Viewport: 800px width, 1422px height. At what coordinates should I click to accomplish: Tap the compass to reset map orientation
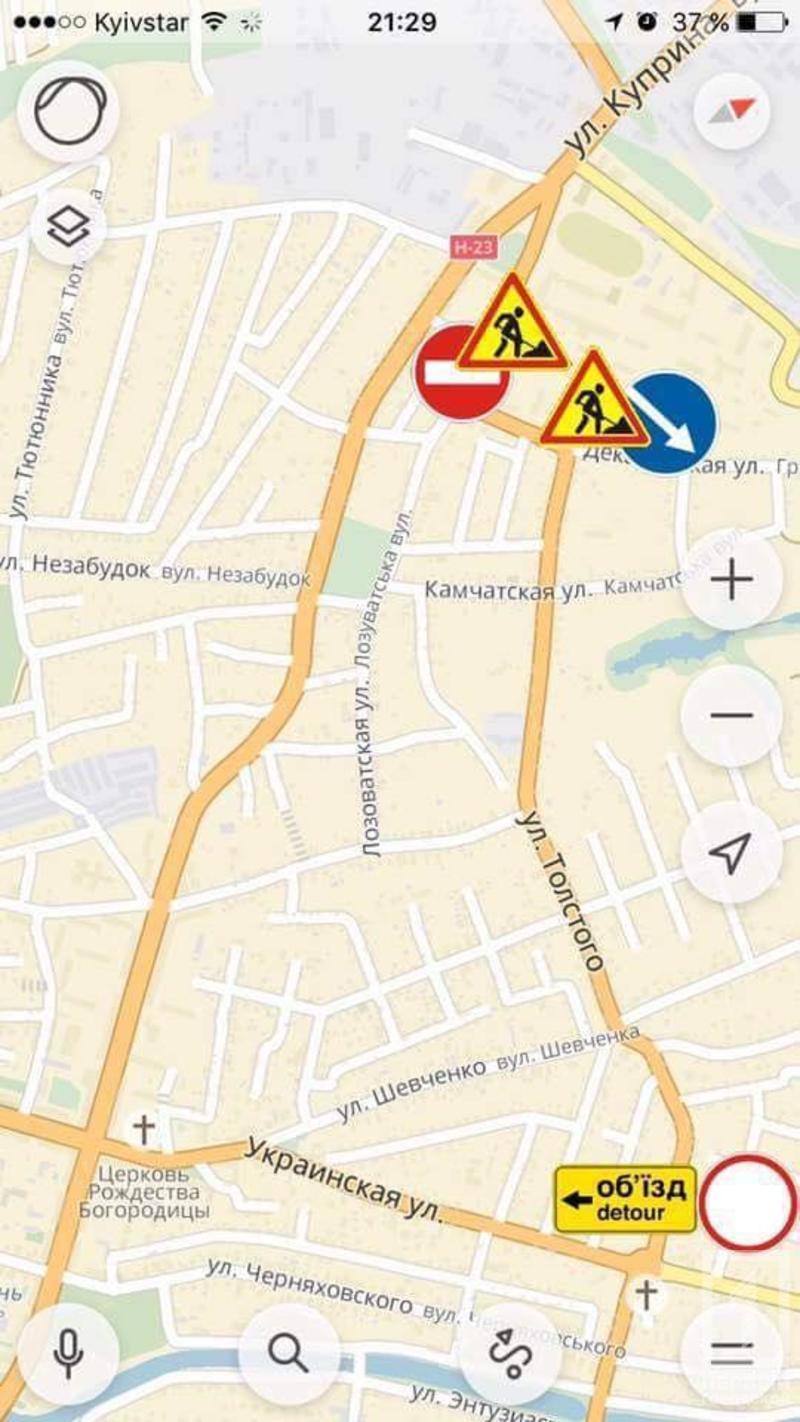coord(731,111)
